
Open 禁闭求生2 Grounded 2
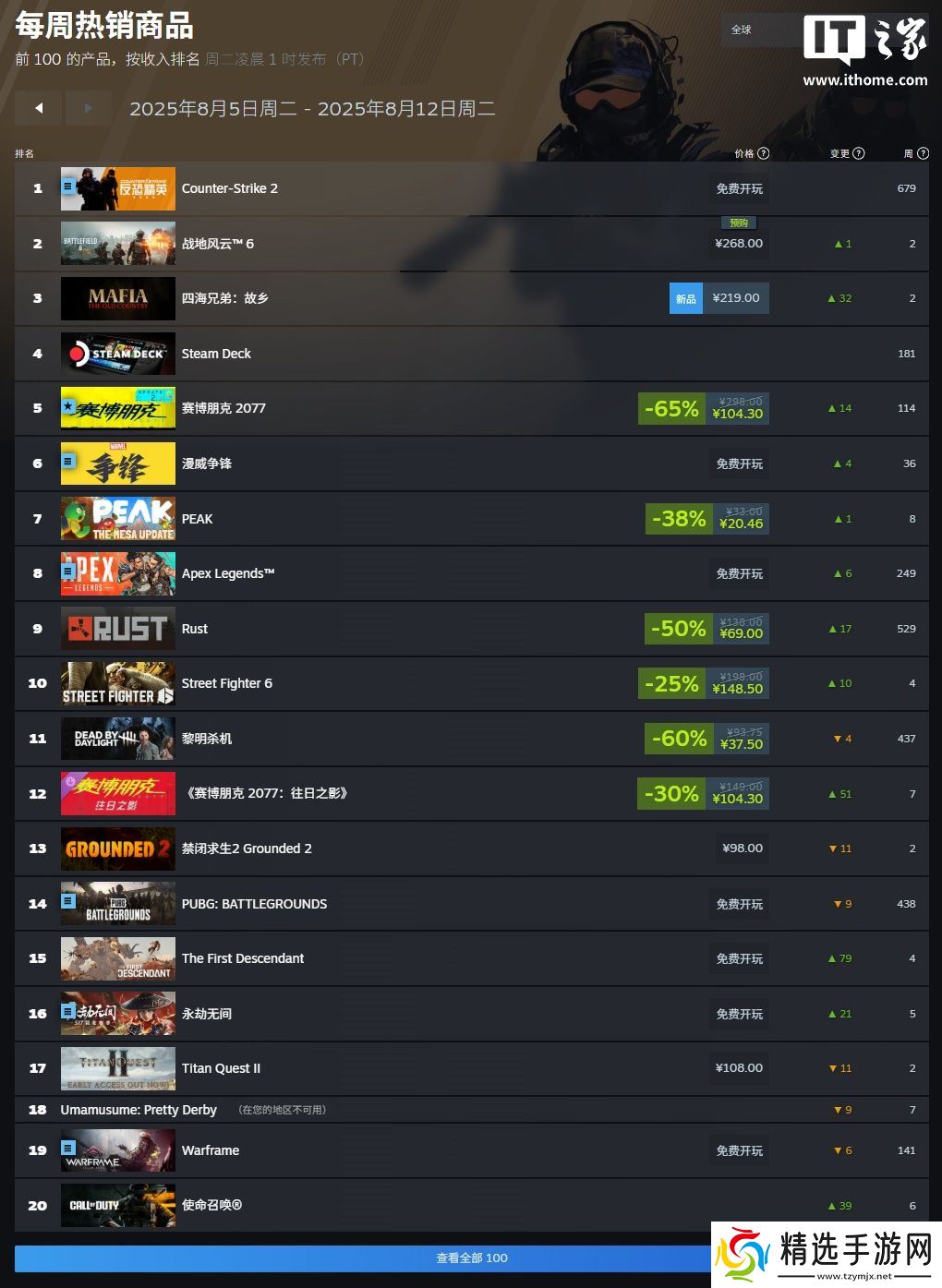(247, 849)
